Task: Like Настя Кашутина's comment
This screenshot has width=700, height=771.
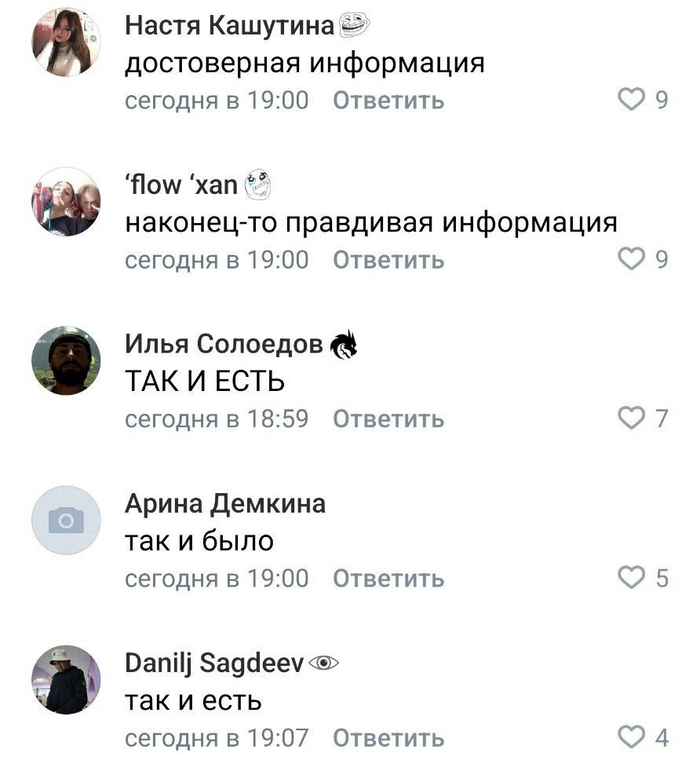Action: pyautogui.click(x=631, y=100)
